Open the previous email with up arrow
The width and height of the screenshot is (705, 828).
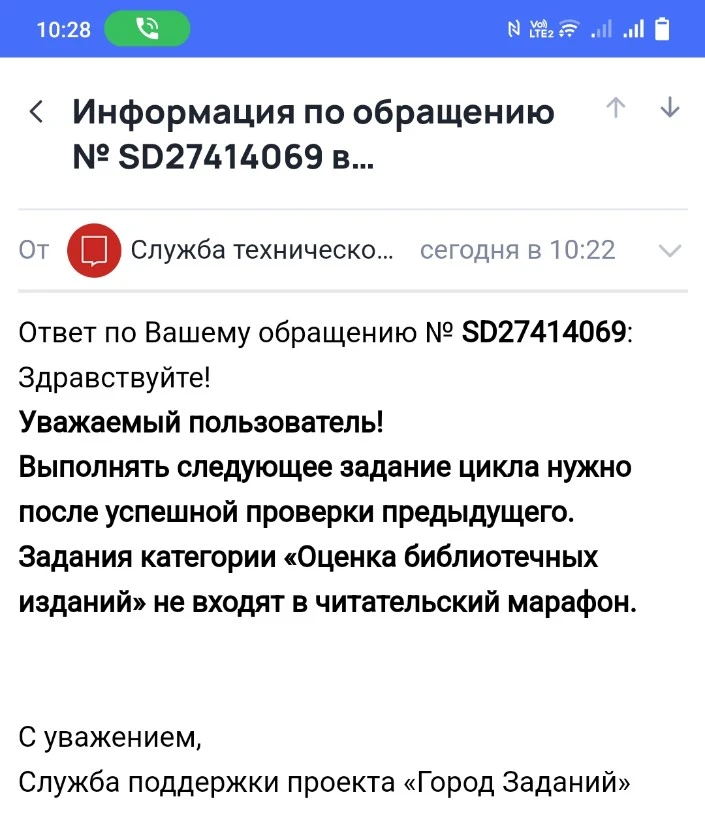coord(616,107)
